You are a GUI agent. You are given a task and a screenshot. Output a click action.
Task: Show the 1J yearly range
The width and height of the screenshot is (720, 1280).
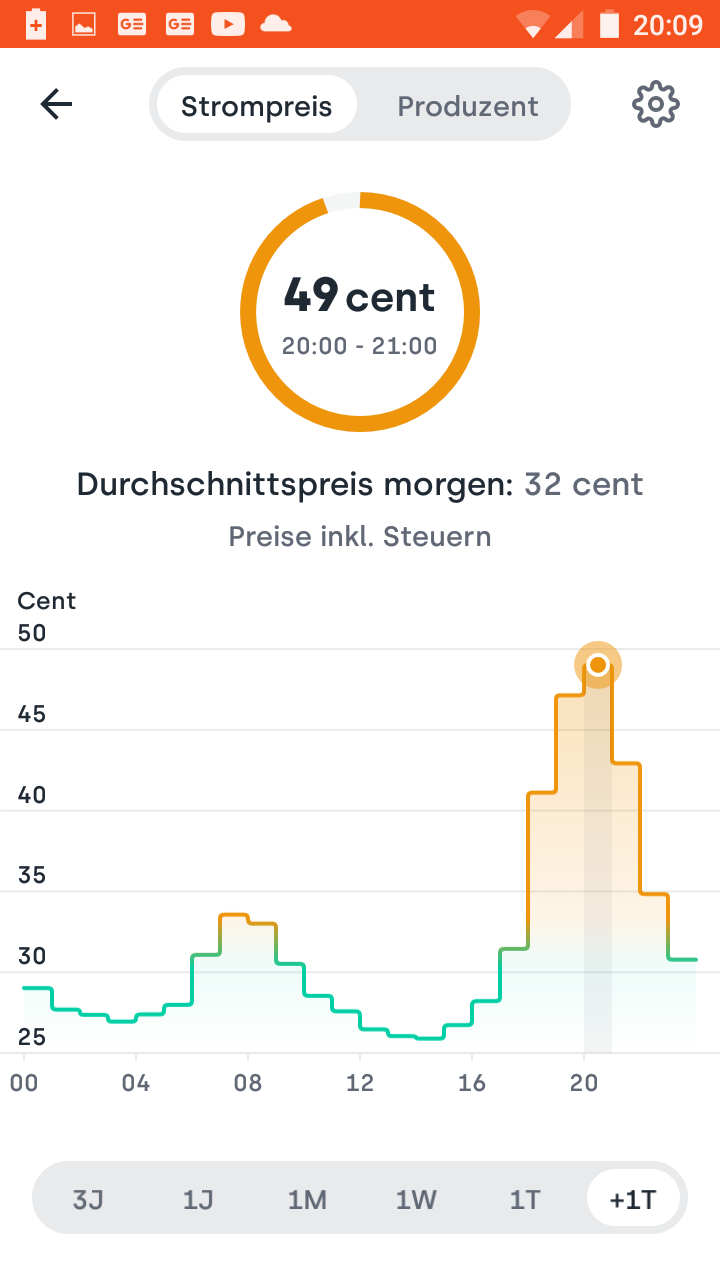tap(198, 1199)
